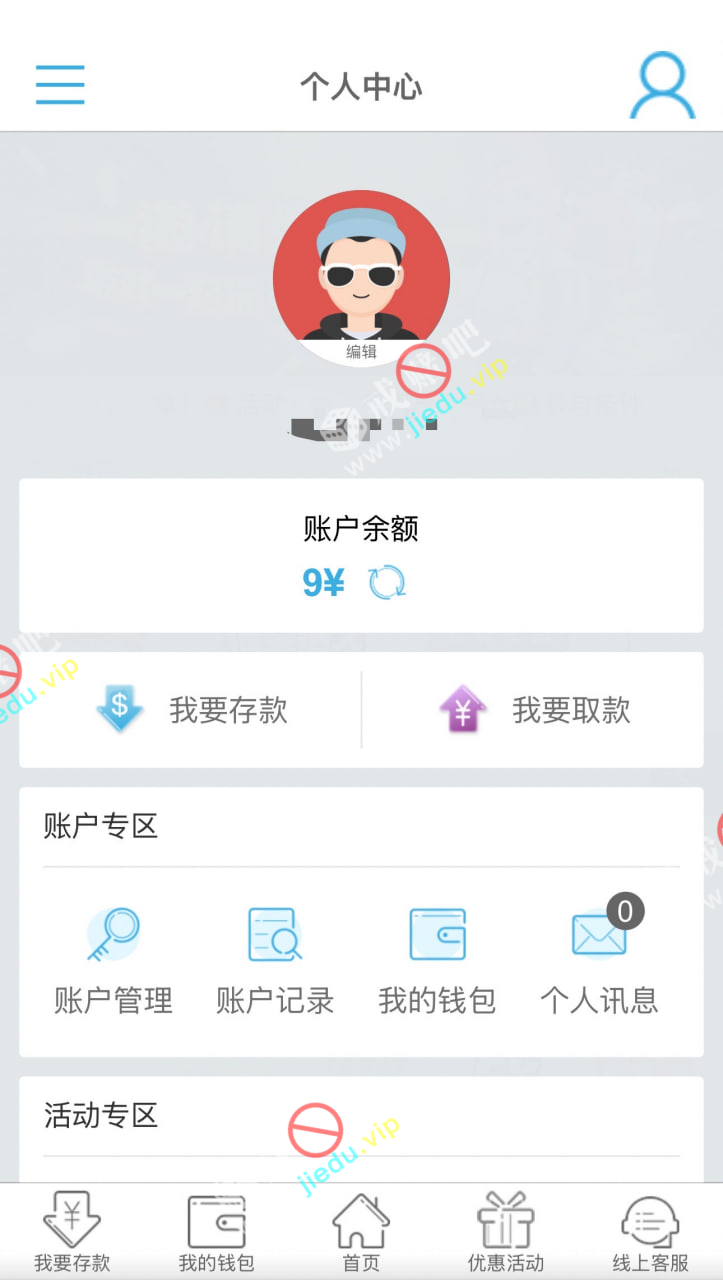The height and width of the screenshot is (1280, 723).
Task: Select 我要取款 to withdraw money
Action: coord(534,710)
